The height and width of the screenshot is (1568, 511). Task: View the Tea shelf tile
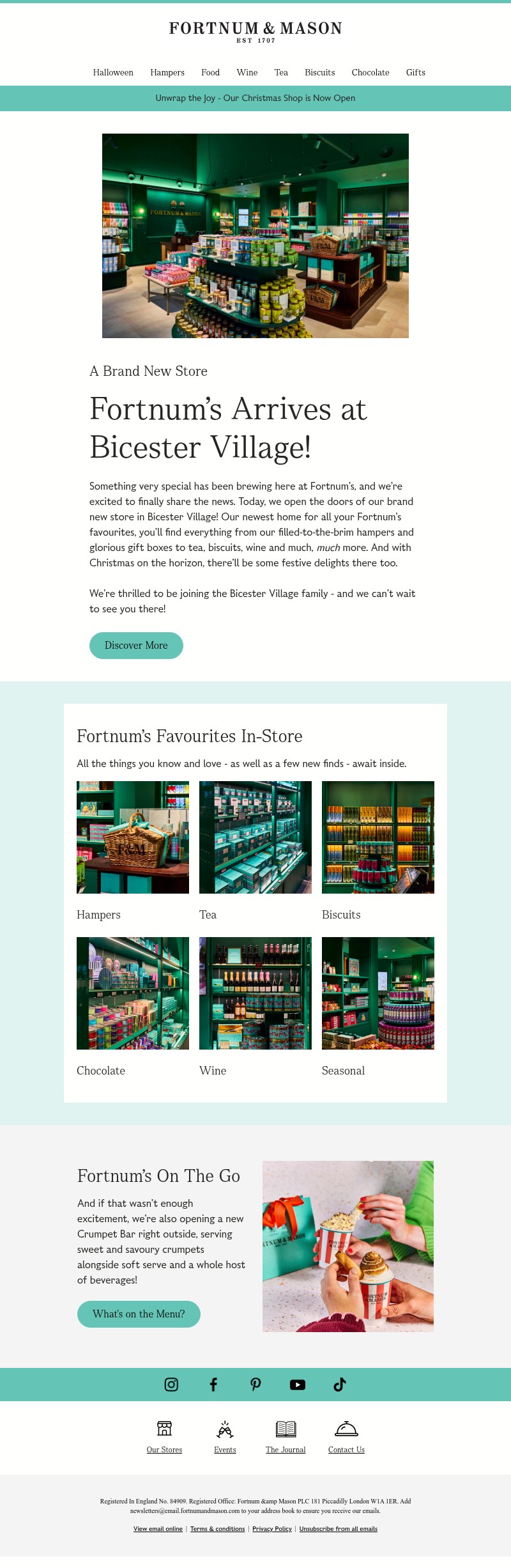point(256,837)
